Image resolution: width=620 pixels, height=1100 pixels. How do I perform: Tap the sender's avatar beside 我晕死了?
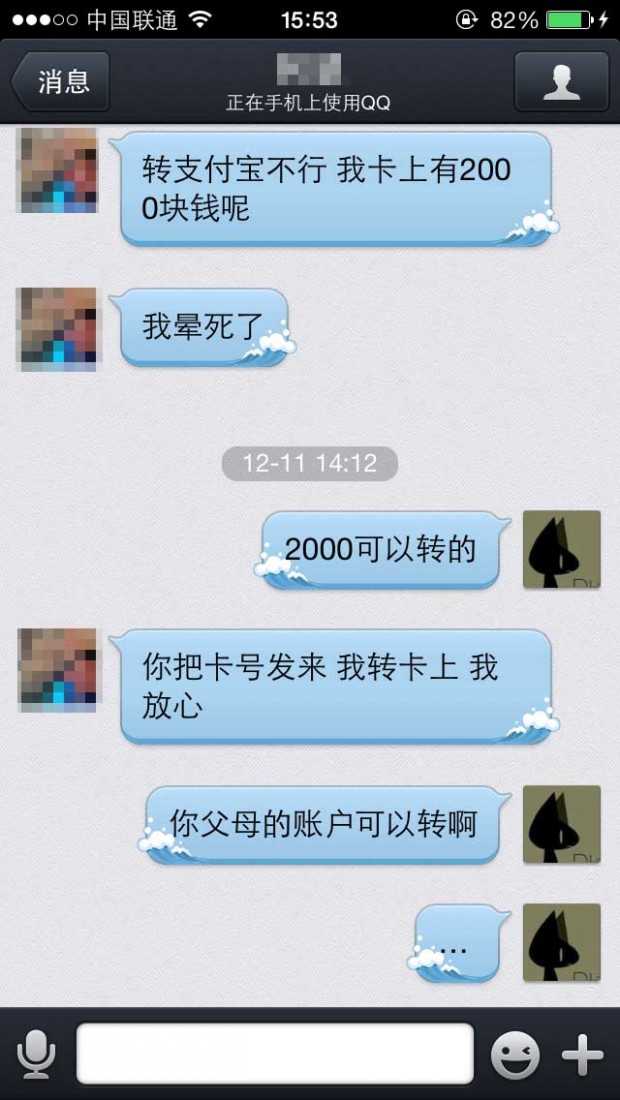coord(58,329)
